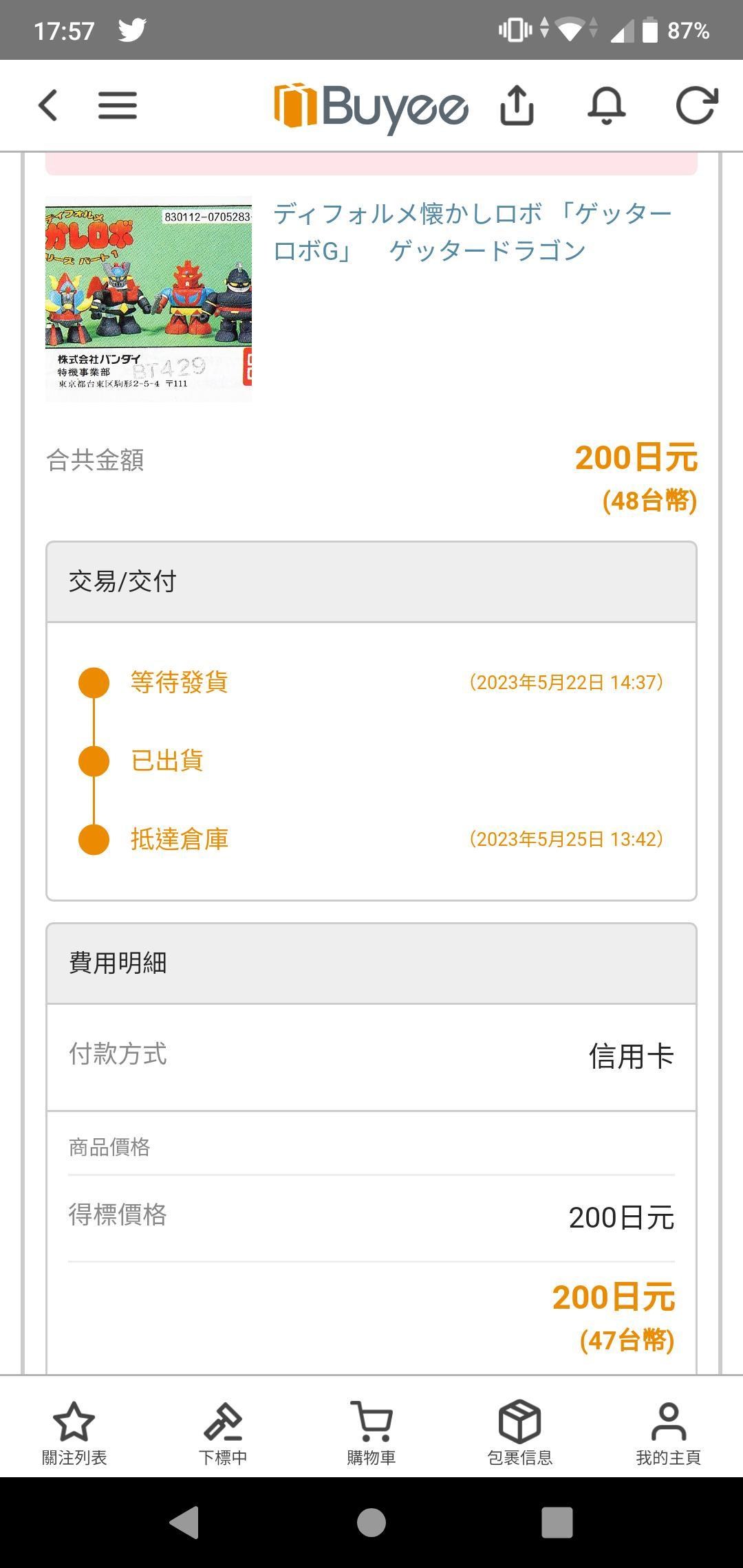Image resolution: width=743 pixels, height=1568 pixels.
Task: Open the Getter Robo product title link
Action: pyautogui.click(x=475, y=230)
